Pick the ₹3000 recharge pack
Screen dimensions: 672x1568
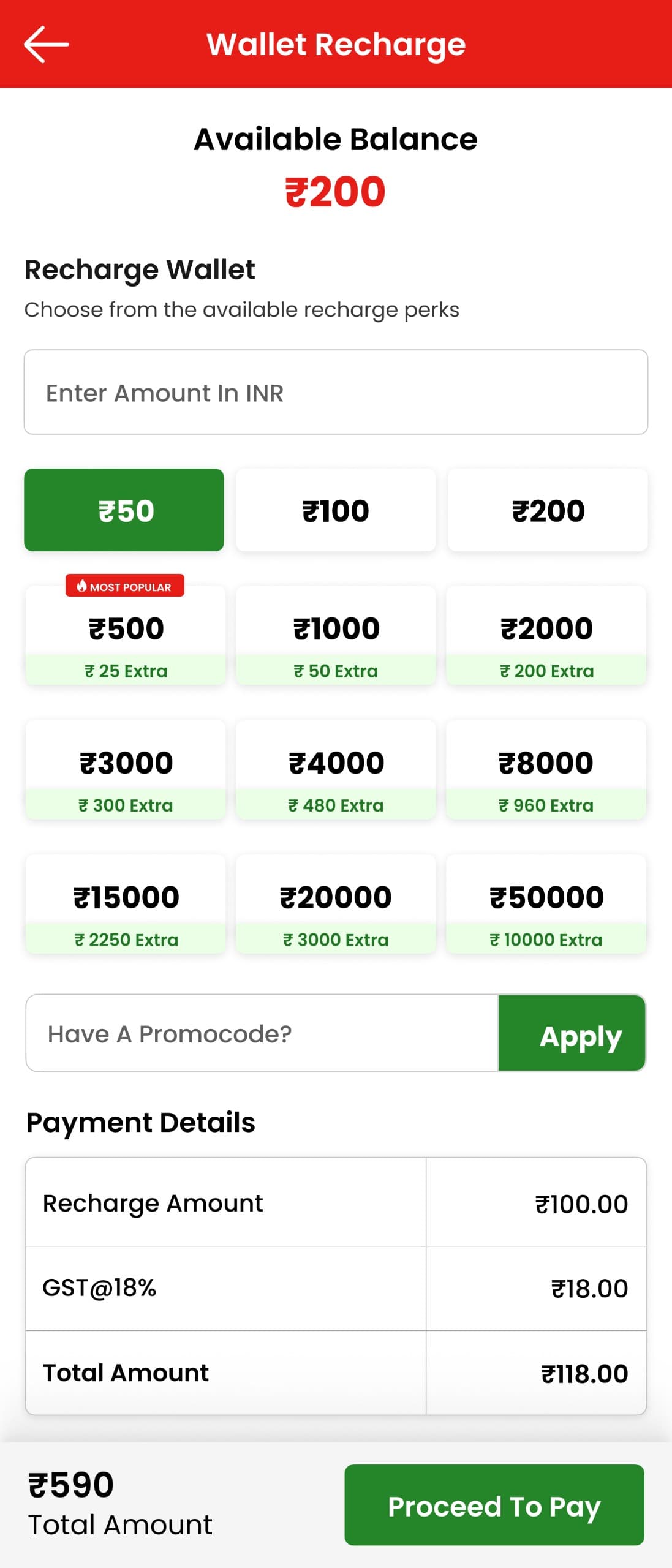click(126, 770)
